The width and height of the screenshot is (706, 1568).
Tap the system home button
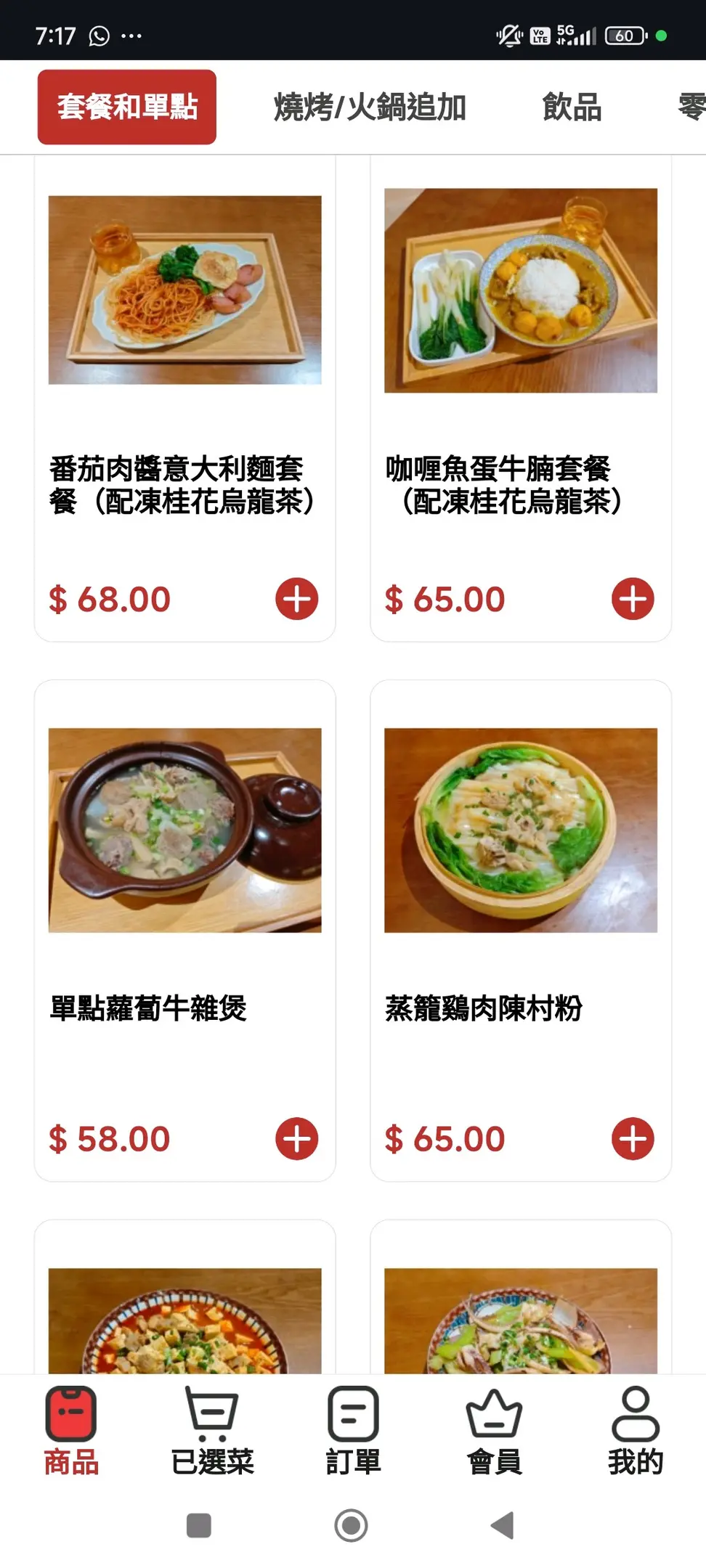click(x=351, y=1525)
